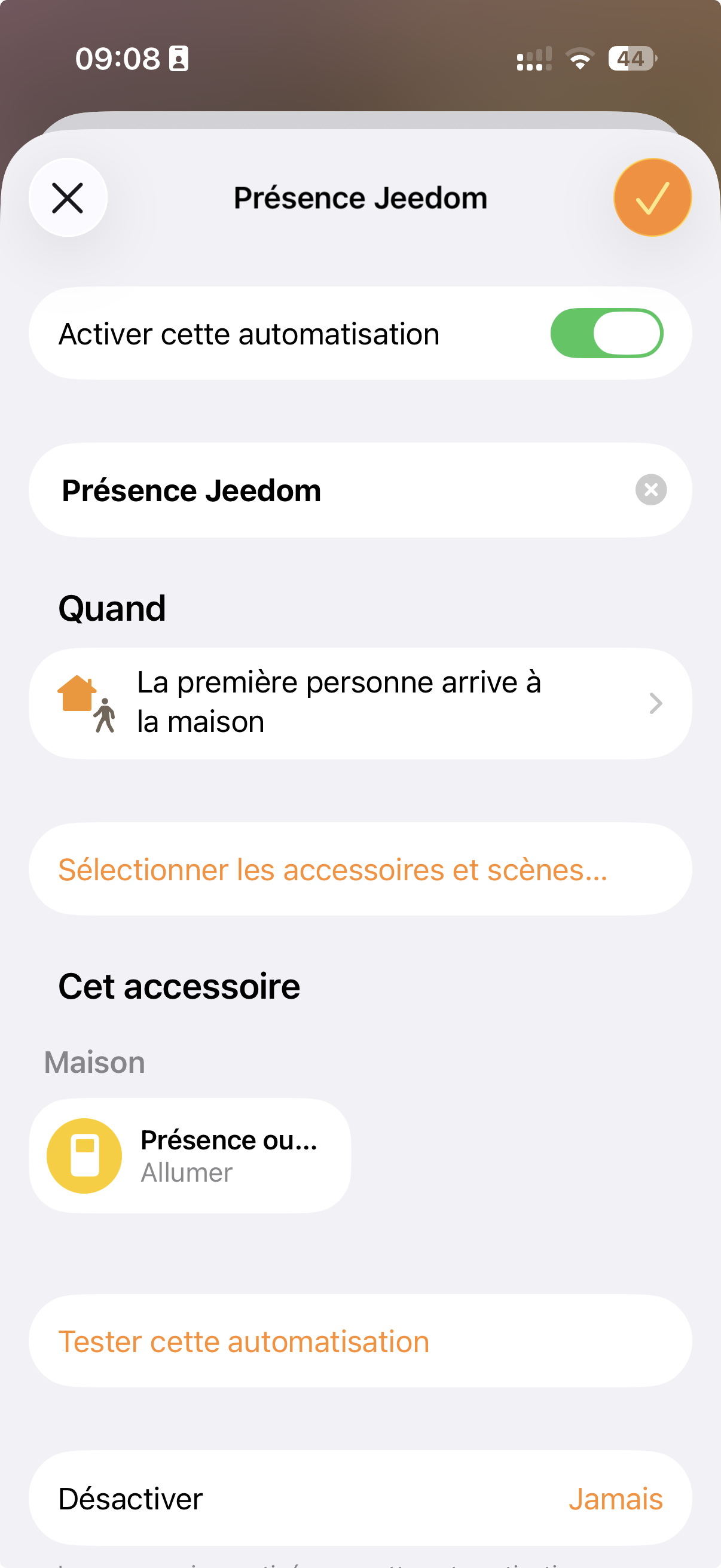The image size is (721, 1568).
Task: Open the Présence accessory tile
Action: pos(190,1155)
